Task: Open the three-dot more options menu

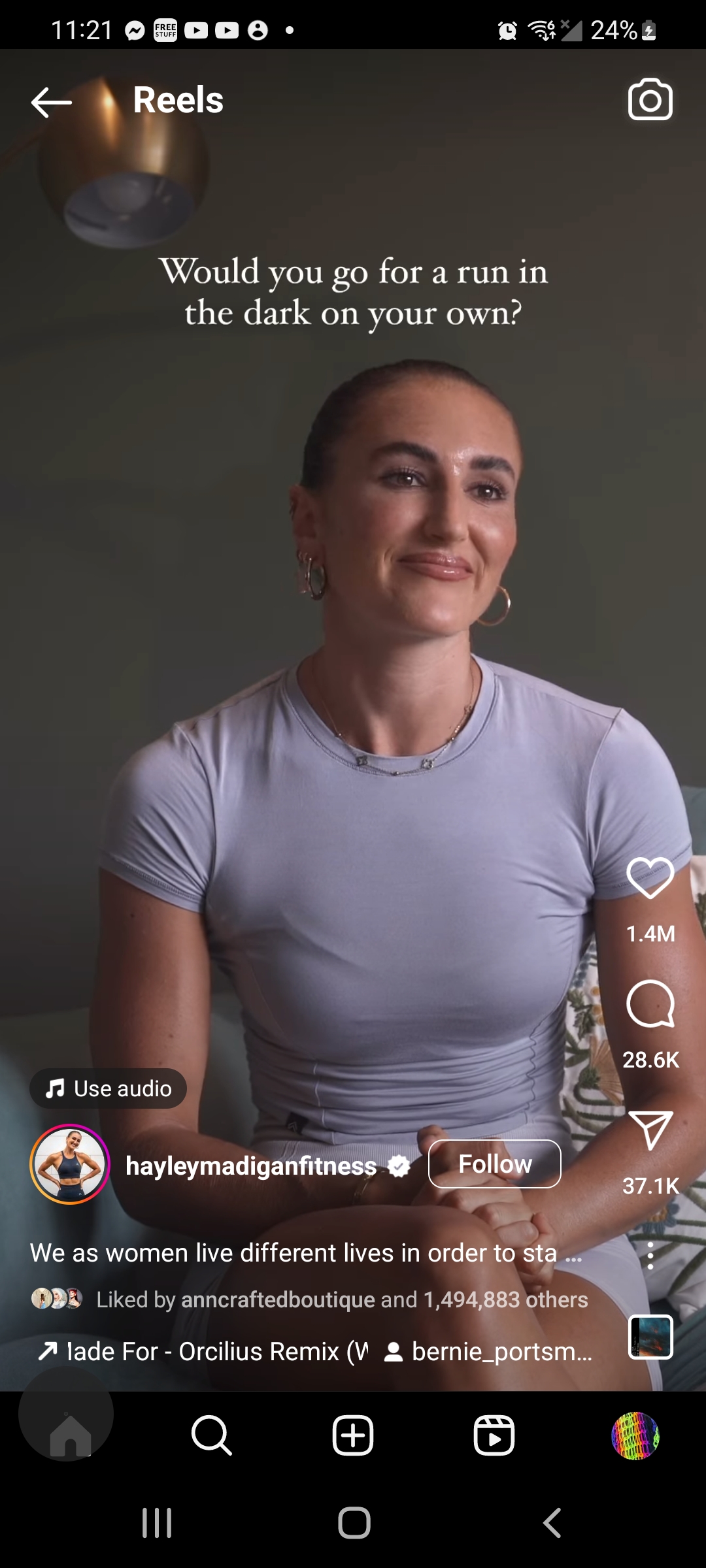Action: [650, 1256]
